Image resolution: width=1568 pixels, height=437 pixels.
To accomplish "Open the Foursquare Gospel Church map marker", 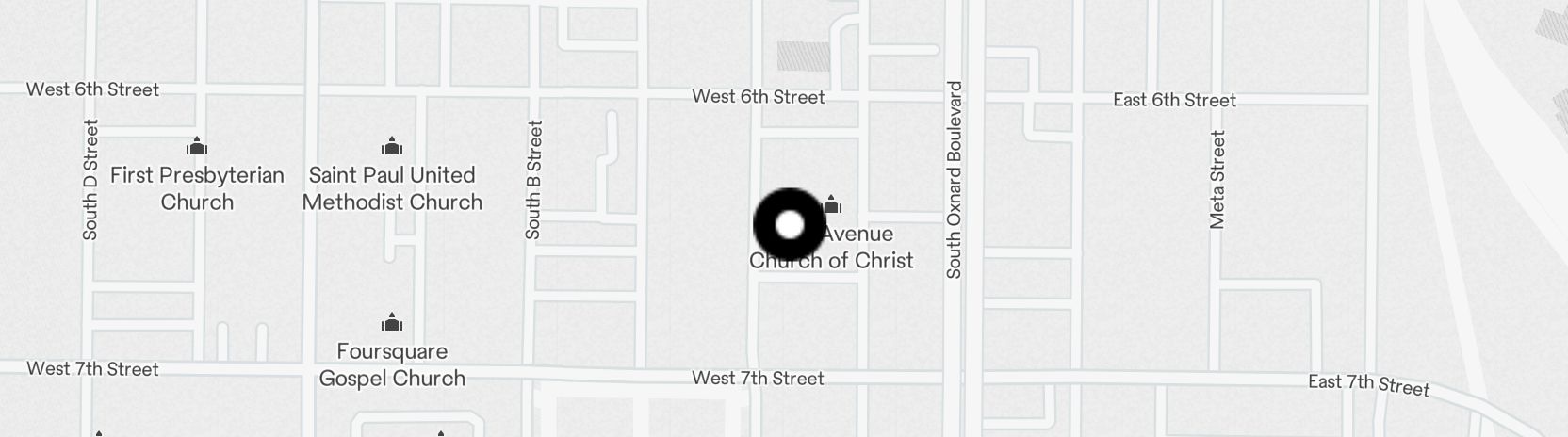I will tap(392, 324).
